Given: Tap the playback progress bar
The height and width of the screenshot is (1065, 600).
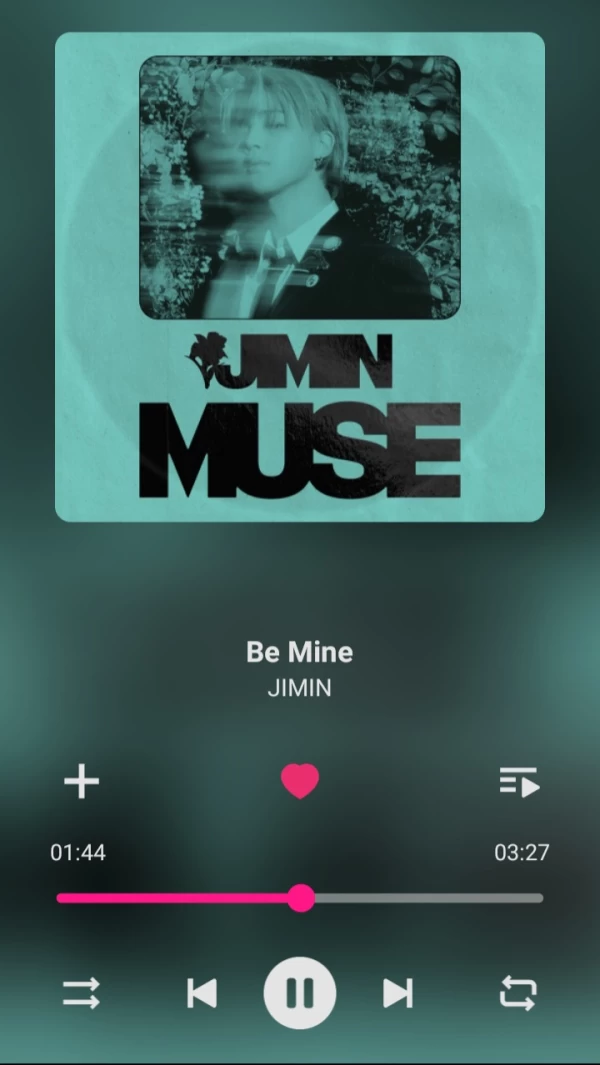Looking at the screenshot, I should pos(300,898).
